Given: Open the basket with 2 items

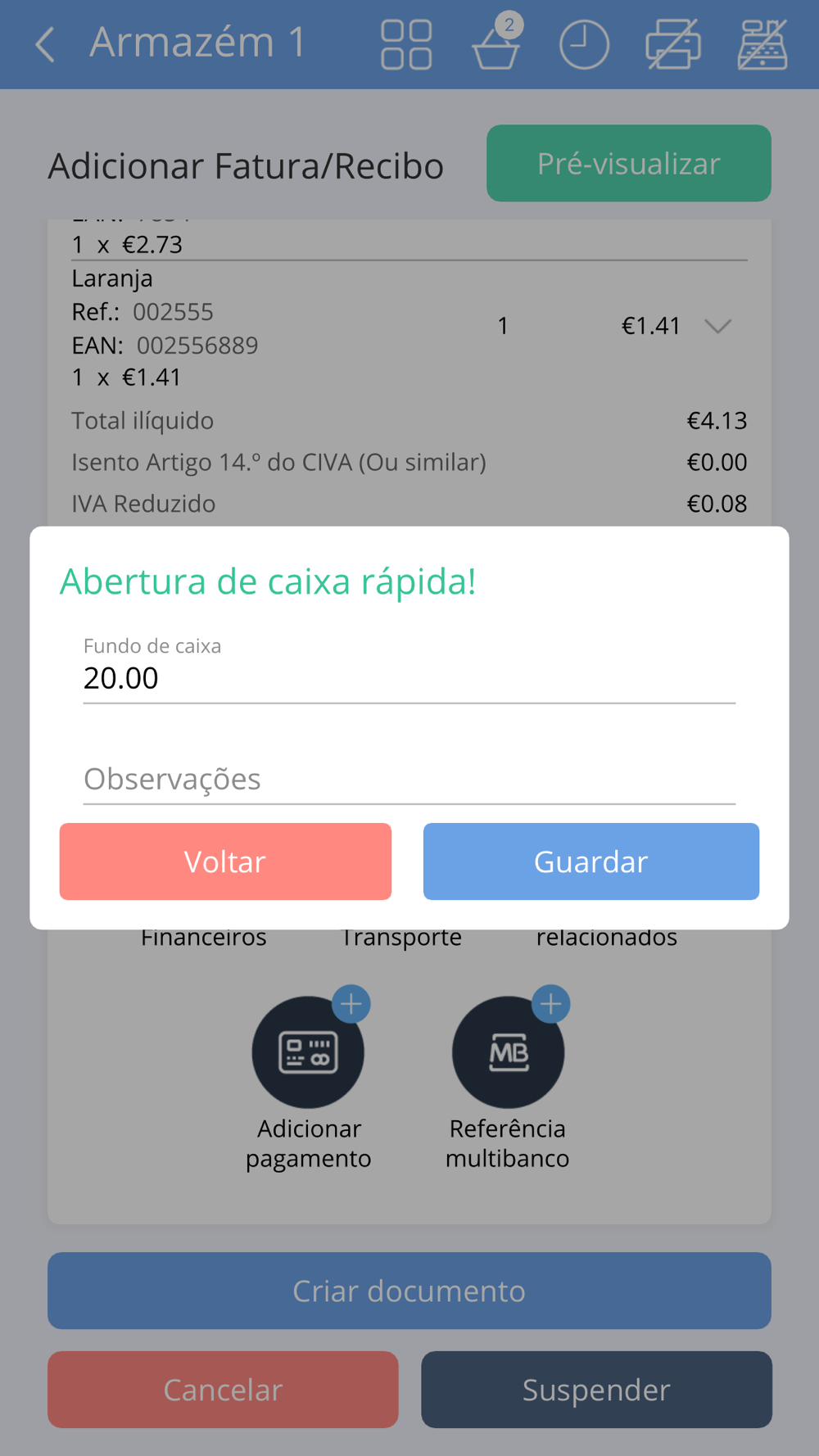Looking at the screenshot, I should coord(496,43).
